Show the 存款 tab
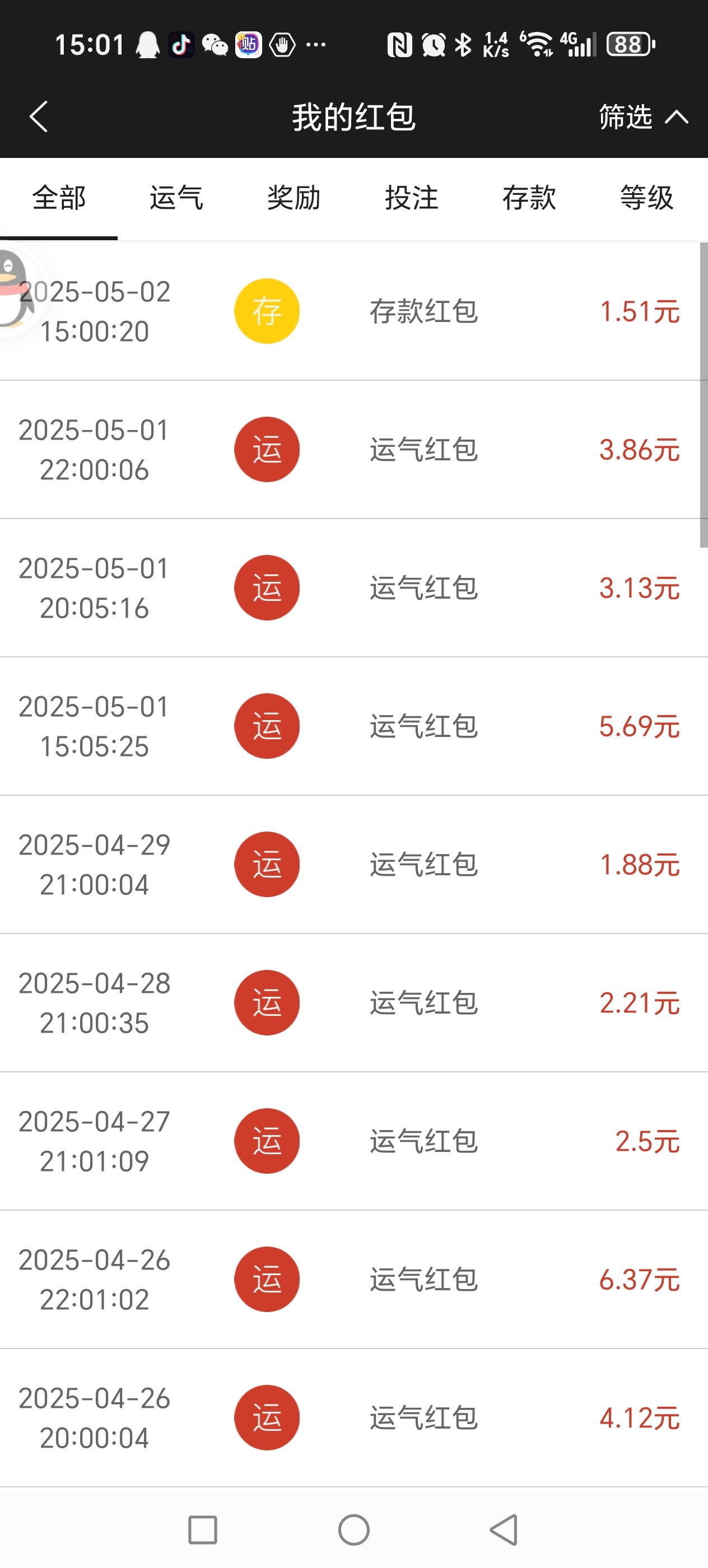Image resolution: width=708 pixels, height=1568 pixels. click(529, 198)
